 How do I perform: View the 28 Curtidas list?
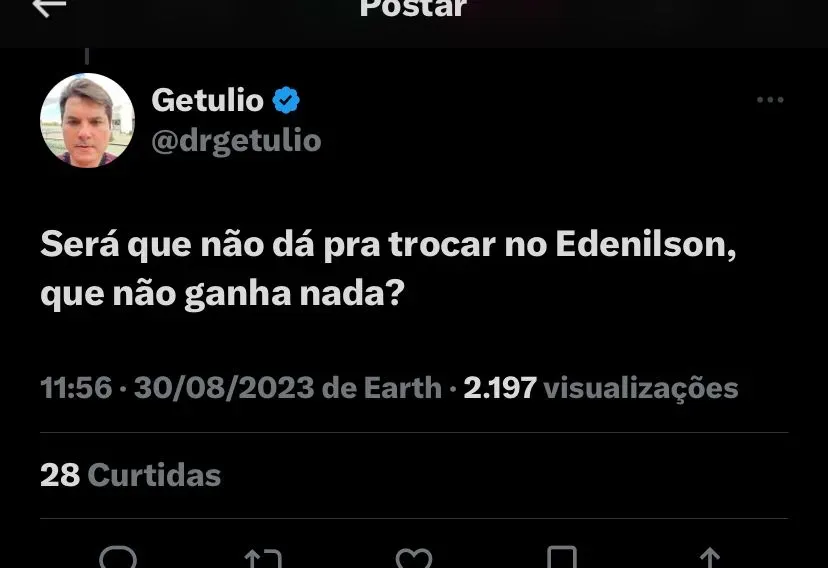tap(130, 474)
